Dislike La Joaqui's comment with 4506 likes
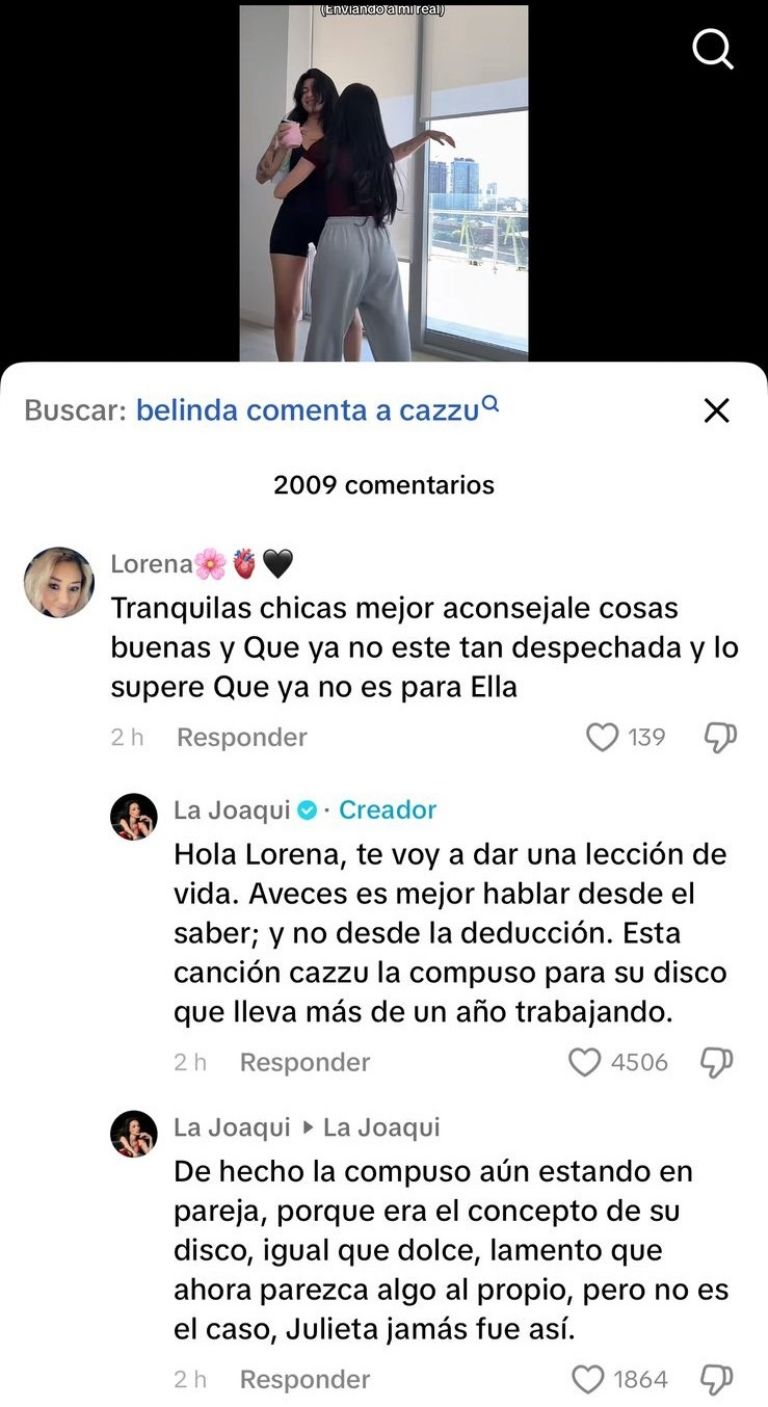This screenshot has width=768, height=1407. coord(716,1063)
